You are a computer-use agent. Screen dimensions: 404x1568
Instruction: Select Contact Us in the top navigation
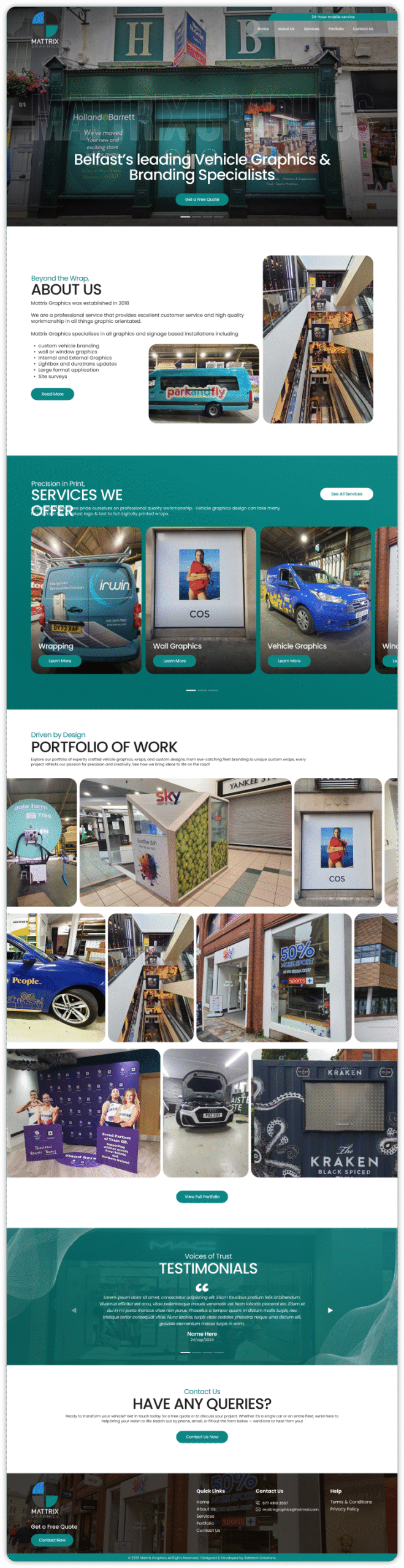click(x=362, y=29)
